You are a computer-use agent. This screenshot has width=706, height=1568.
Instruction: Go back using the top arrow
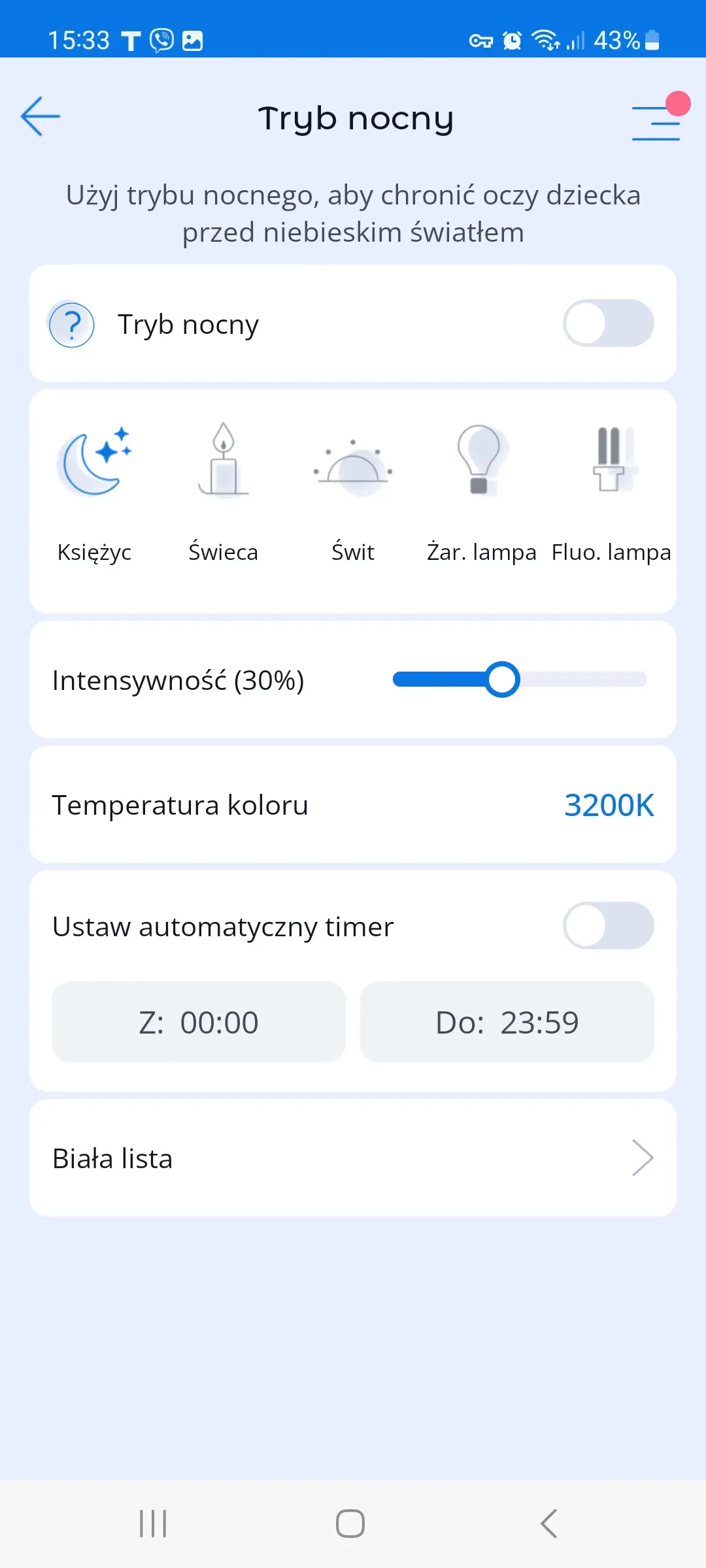tap(41, 117)
